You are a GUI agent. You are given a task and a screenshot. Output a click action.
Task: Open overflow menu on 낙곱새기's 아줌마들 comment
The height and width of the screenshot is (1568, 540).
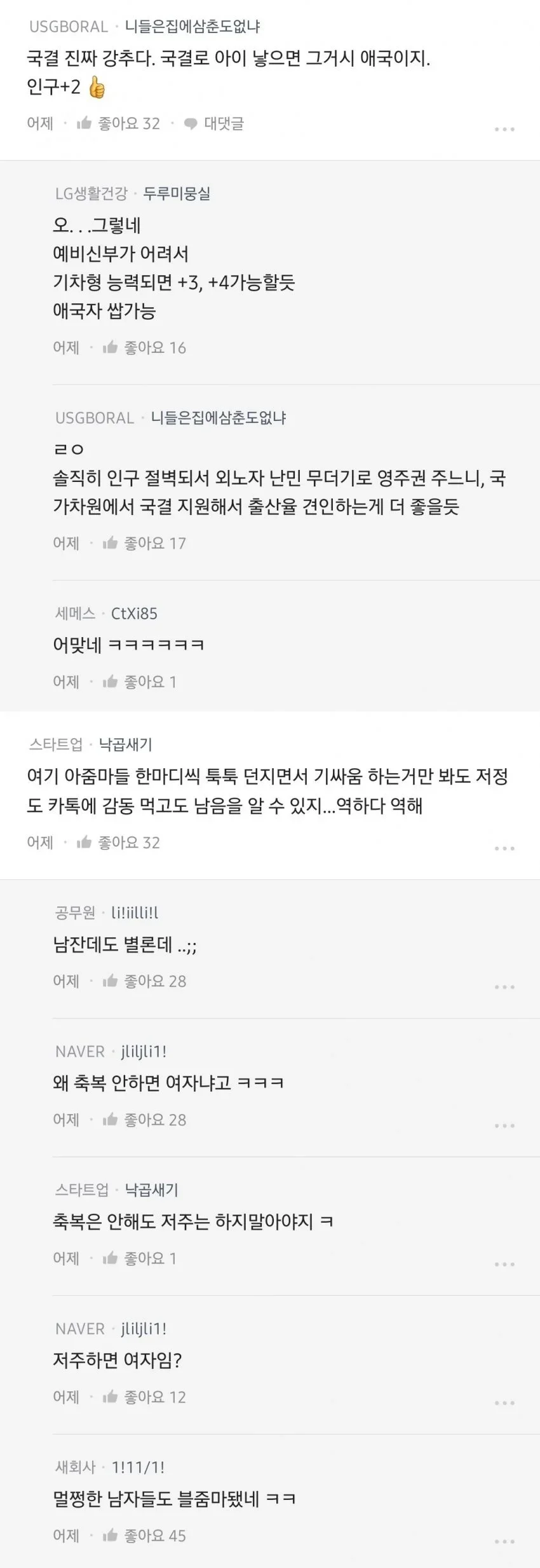coord(504,848)
